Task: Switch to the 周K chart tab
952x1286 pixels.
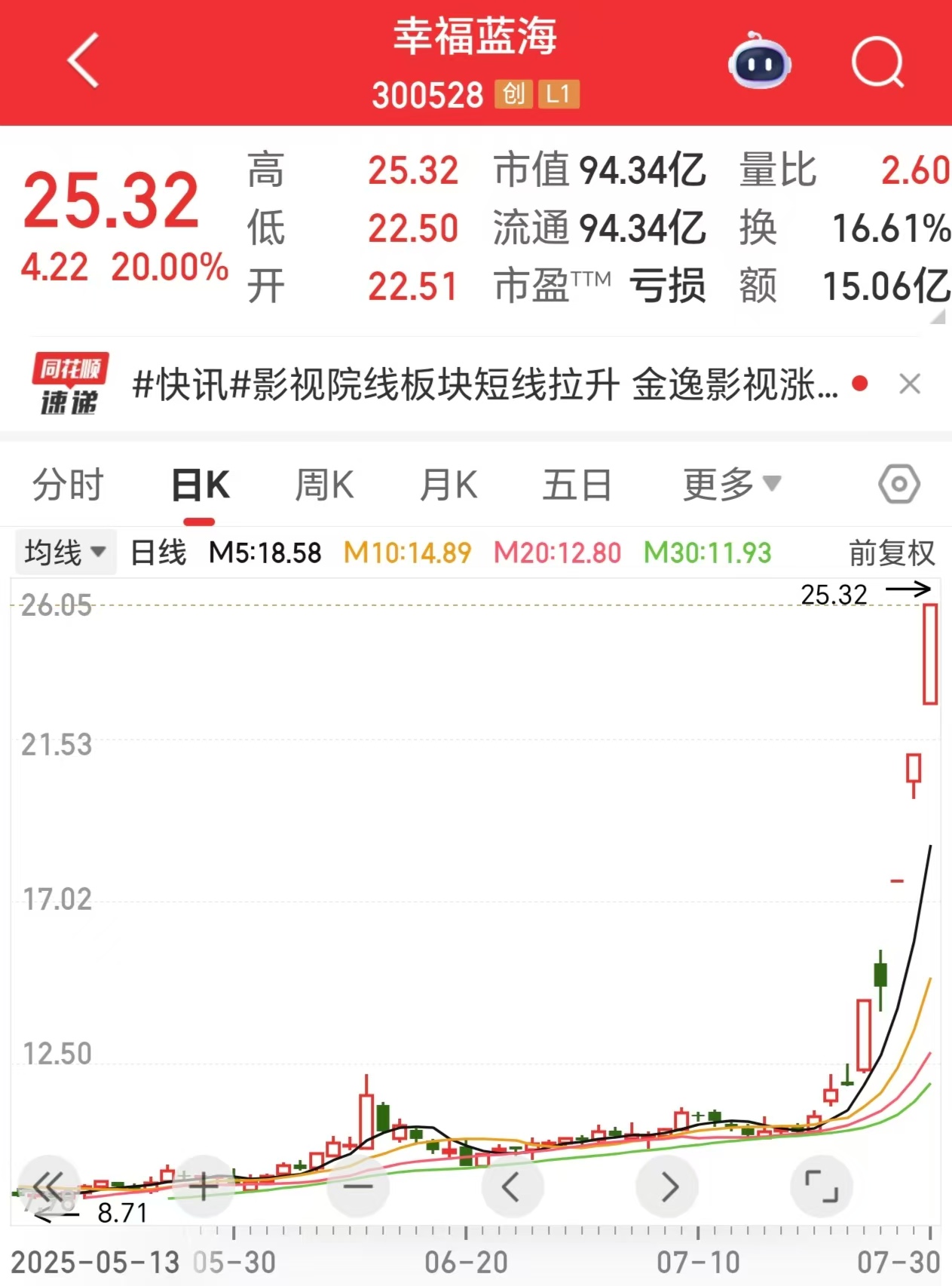Action: point(324,485)
